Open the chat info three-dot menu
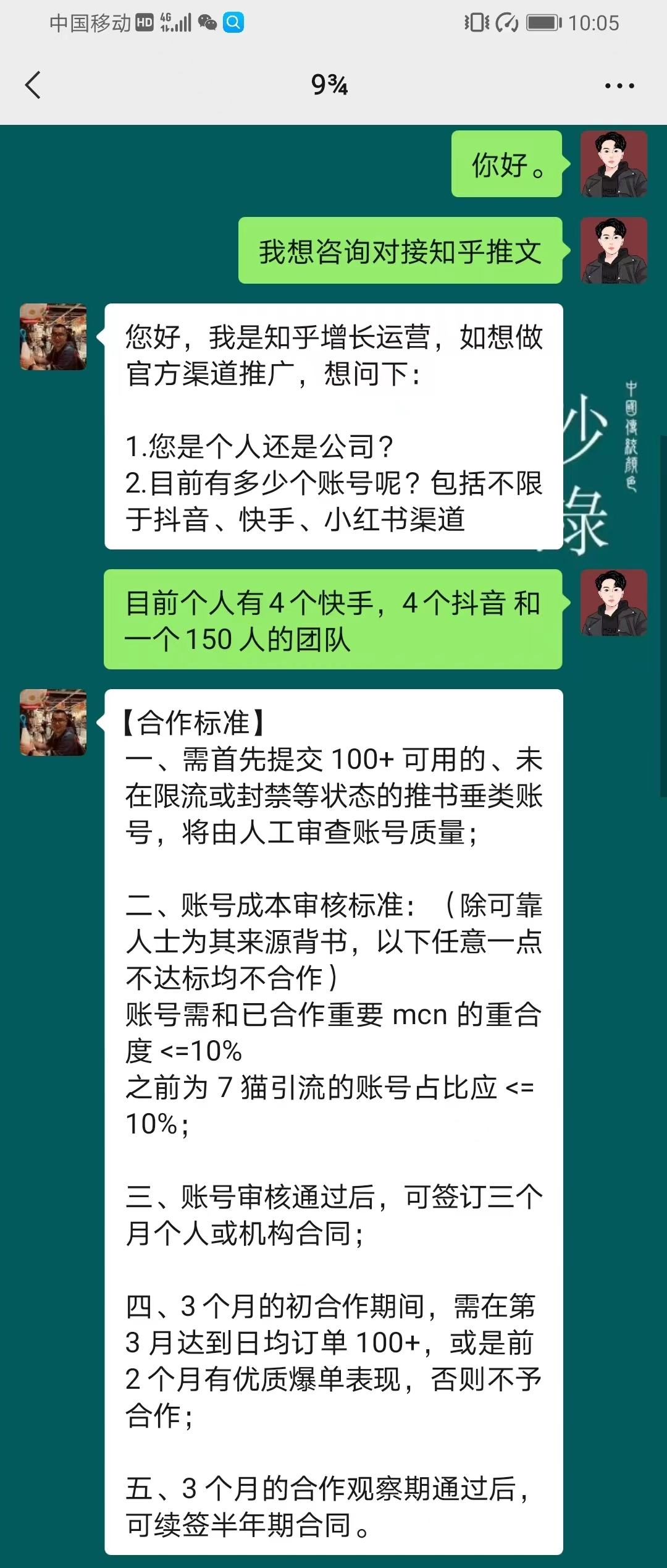667x1568 pixels. pos(619,86)
